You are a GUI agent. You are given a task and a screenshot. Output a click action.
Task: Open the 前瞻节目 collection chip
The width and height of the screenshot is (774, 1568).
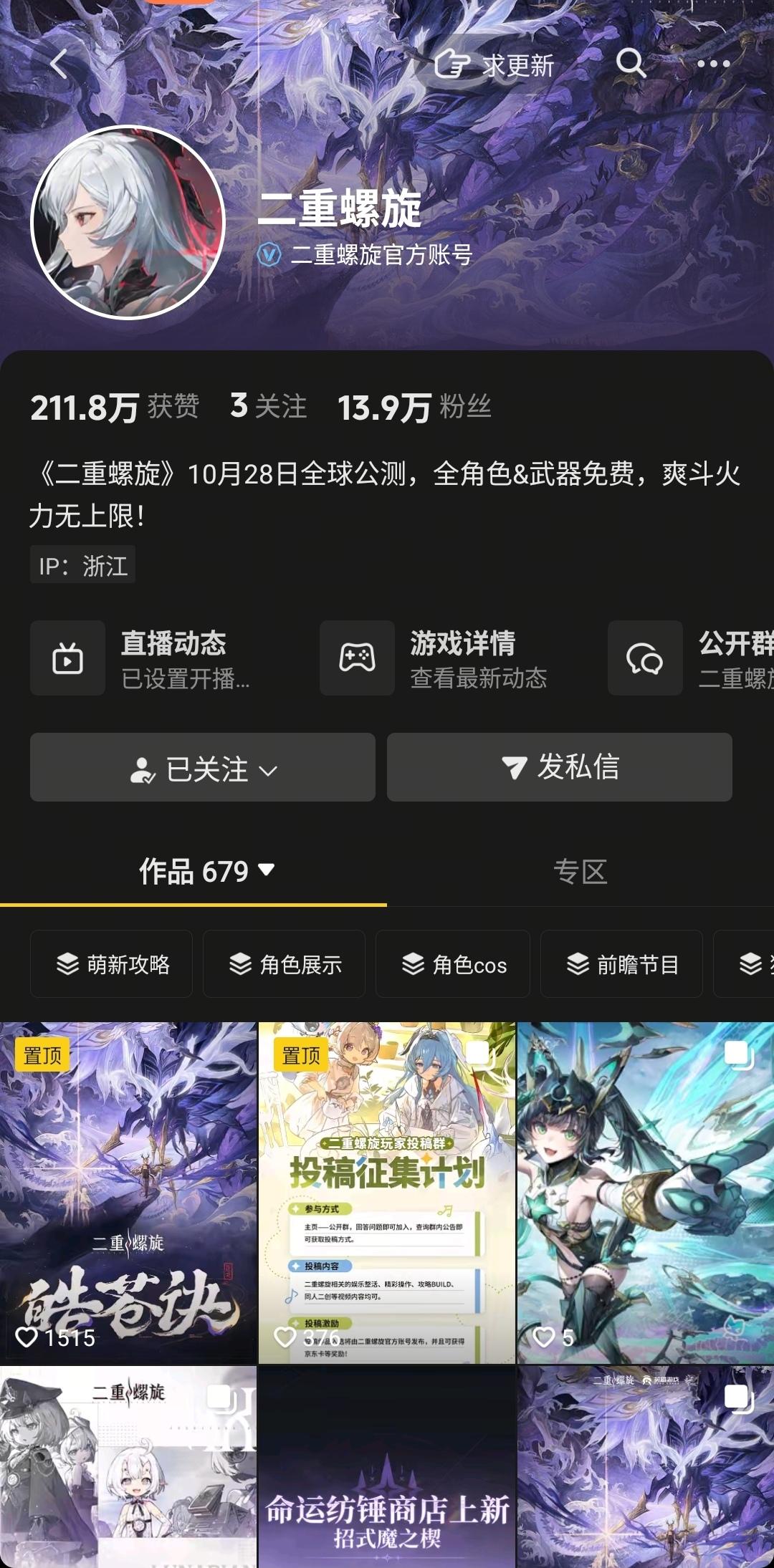pyautogui.click(x=621, y=964)
